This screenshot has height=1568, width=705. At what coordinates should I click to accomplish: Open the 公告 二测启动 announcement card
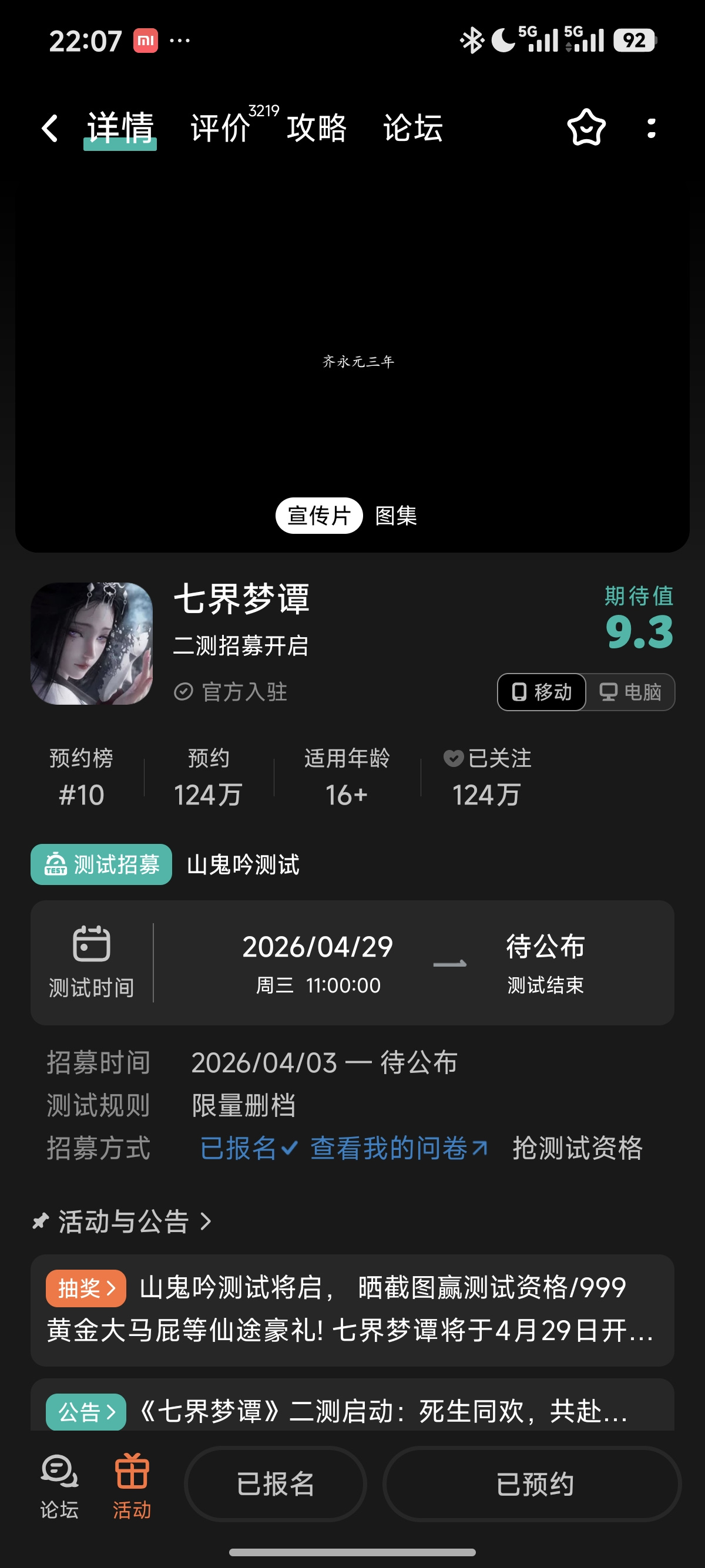[352, 1405]
